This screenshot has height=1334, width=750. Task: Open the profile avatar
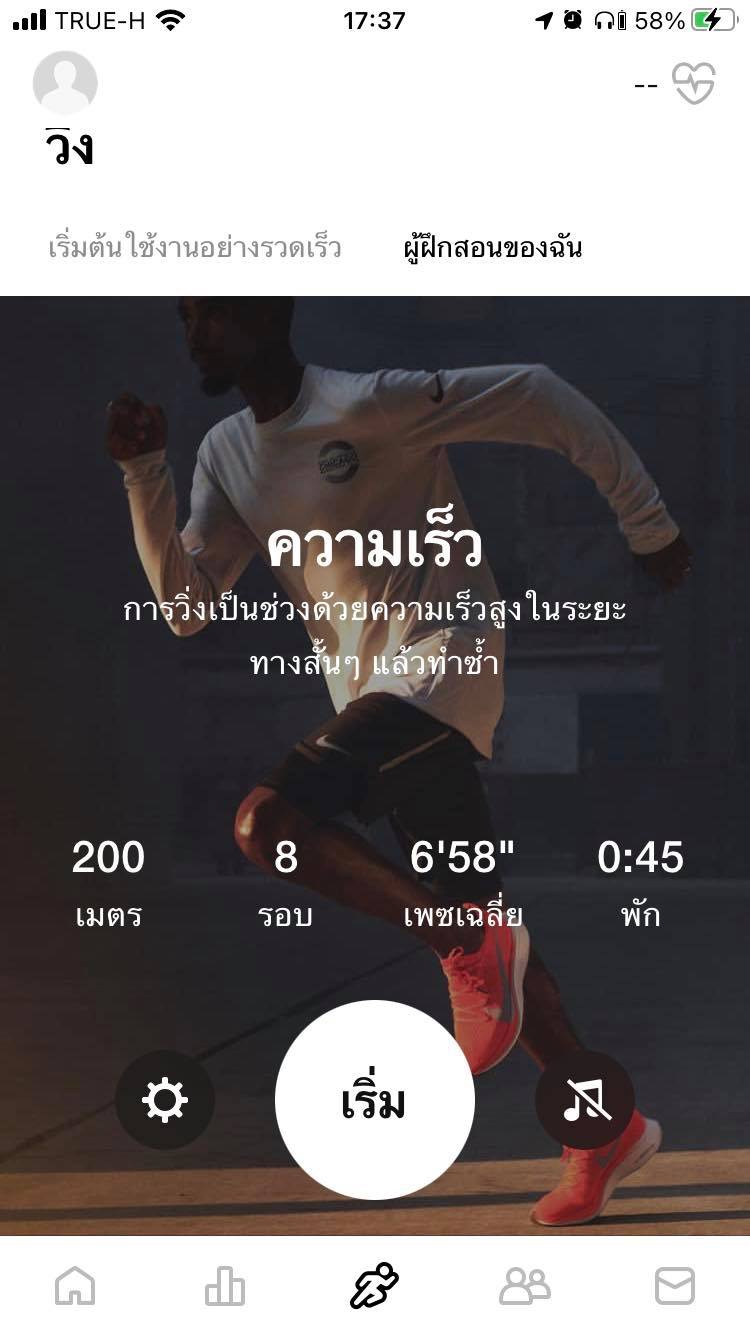(65, 82)
